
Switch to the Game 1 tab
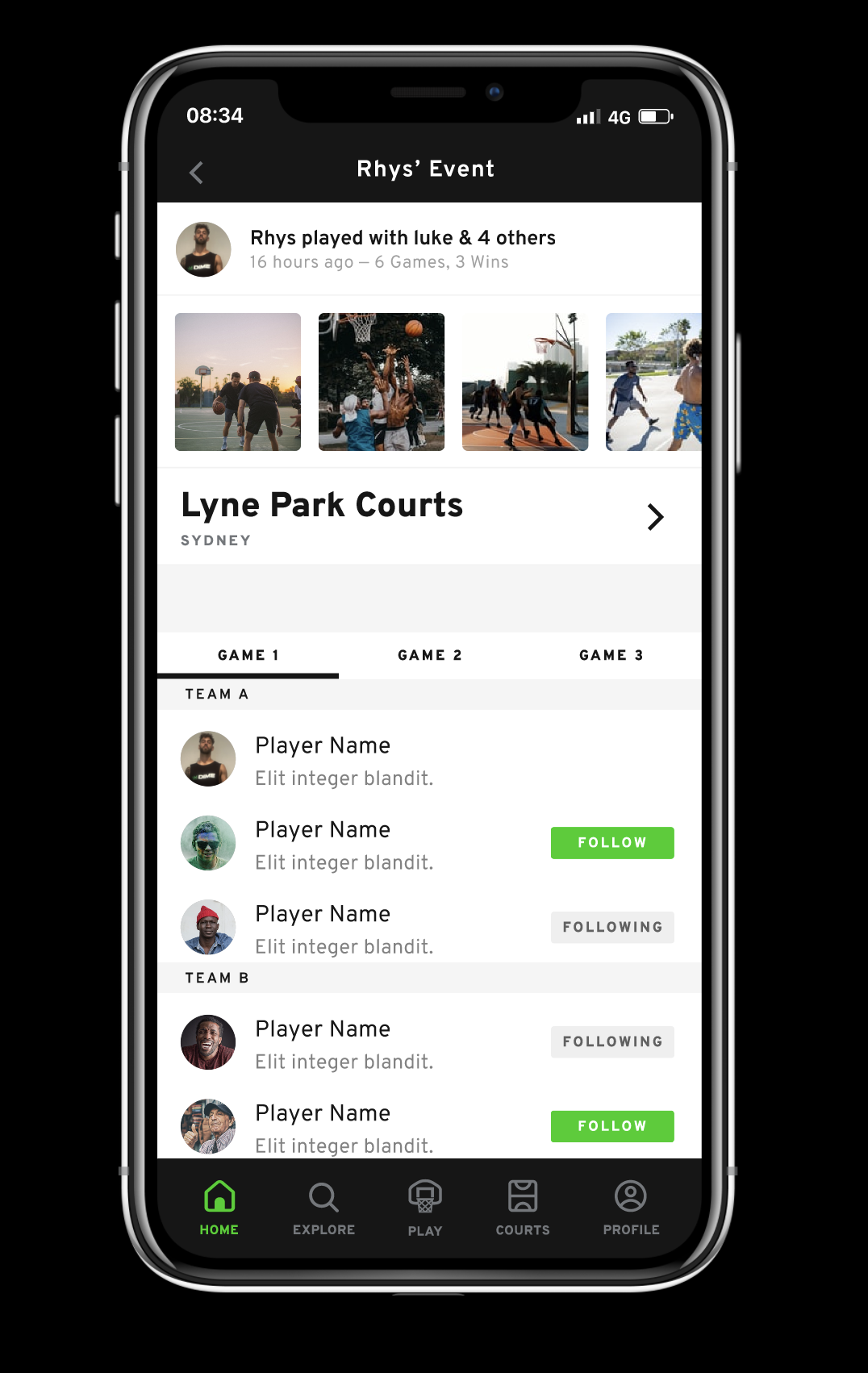[248, 655]
